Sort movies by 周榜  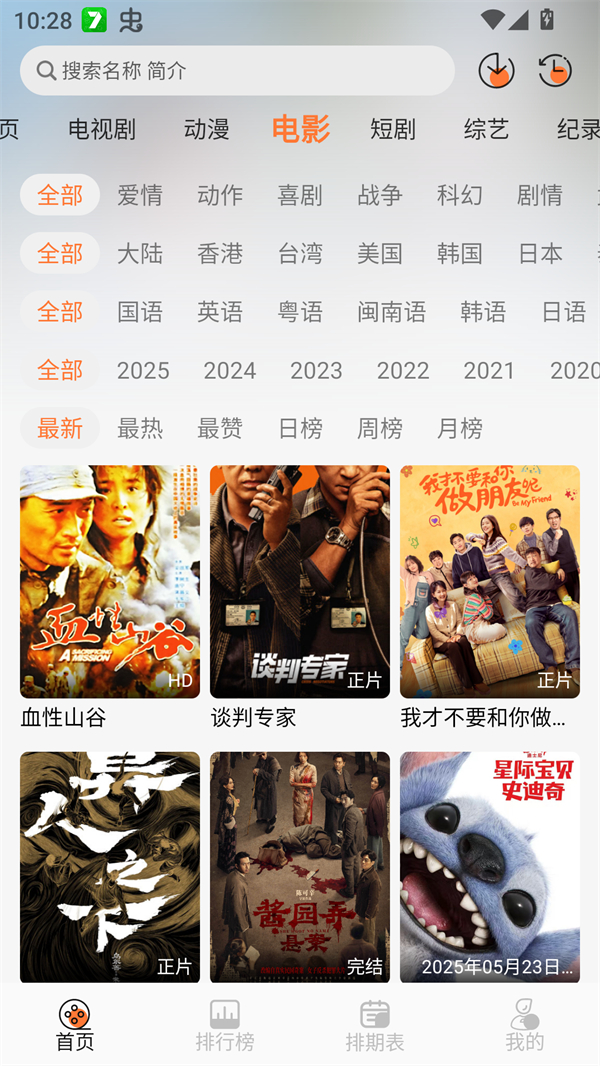pyautogui.click(x=380, y=428)
